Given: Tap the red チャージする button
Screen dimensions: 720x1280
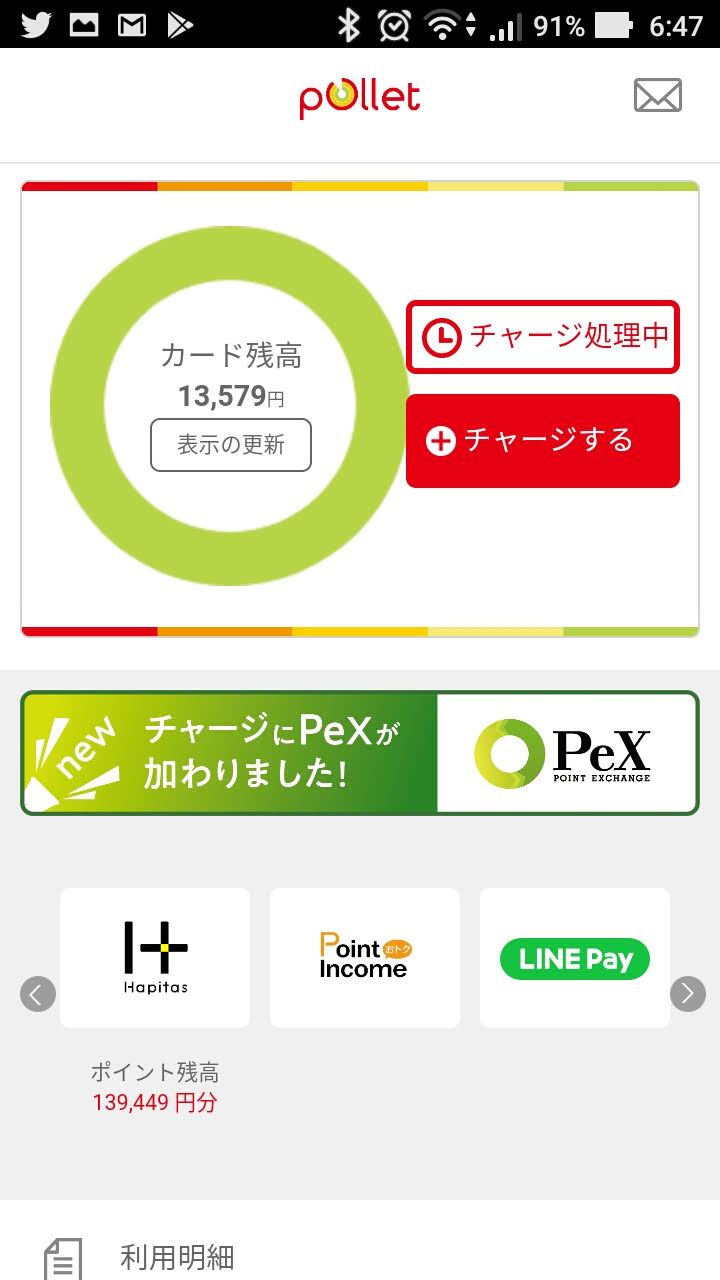Looking at the screenshot, I should tap(543, 441).
